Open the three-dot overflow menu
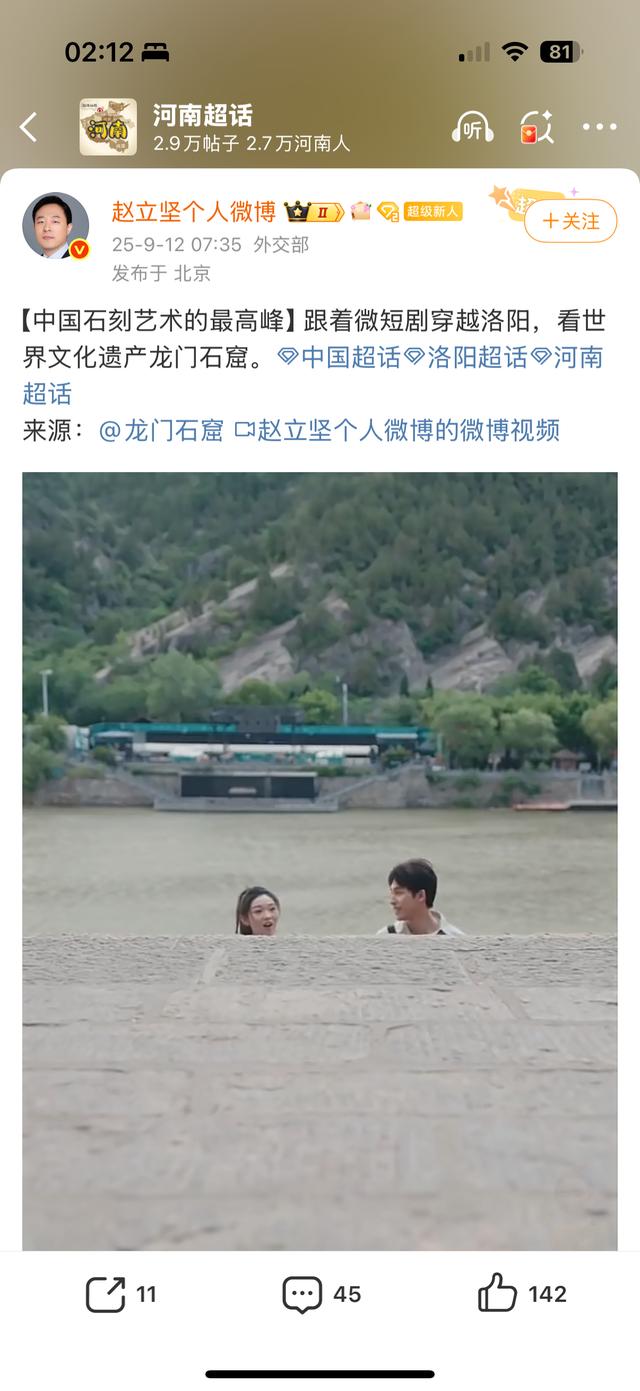 point(599,127)
